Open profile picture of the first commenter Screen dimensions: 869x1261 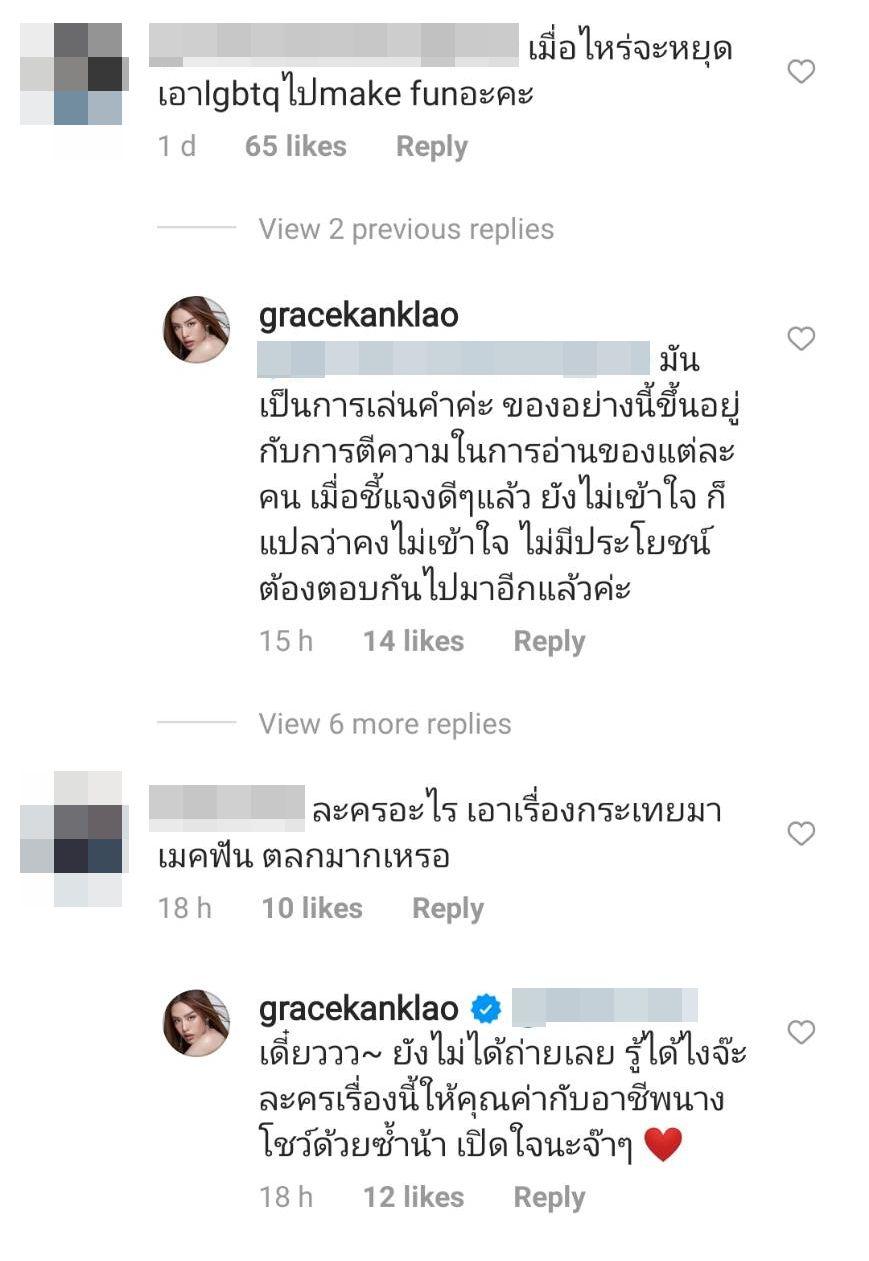click(x=71, y=72)
